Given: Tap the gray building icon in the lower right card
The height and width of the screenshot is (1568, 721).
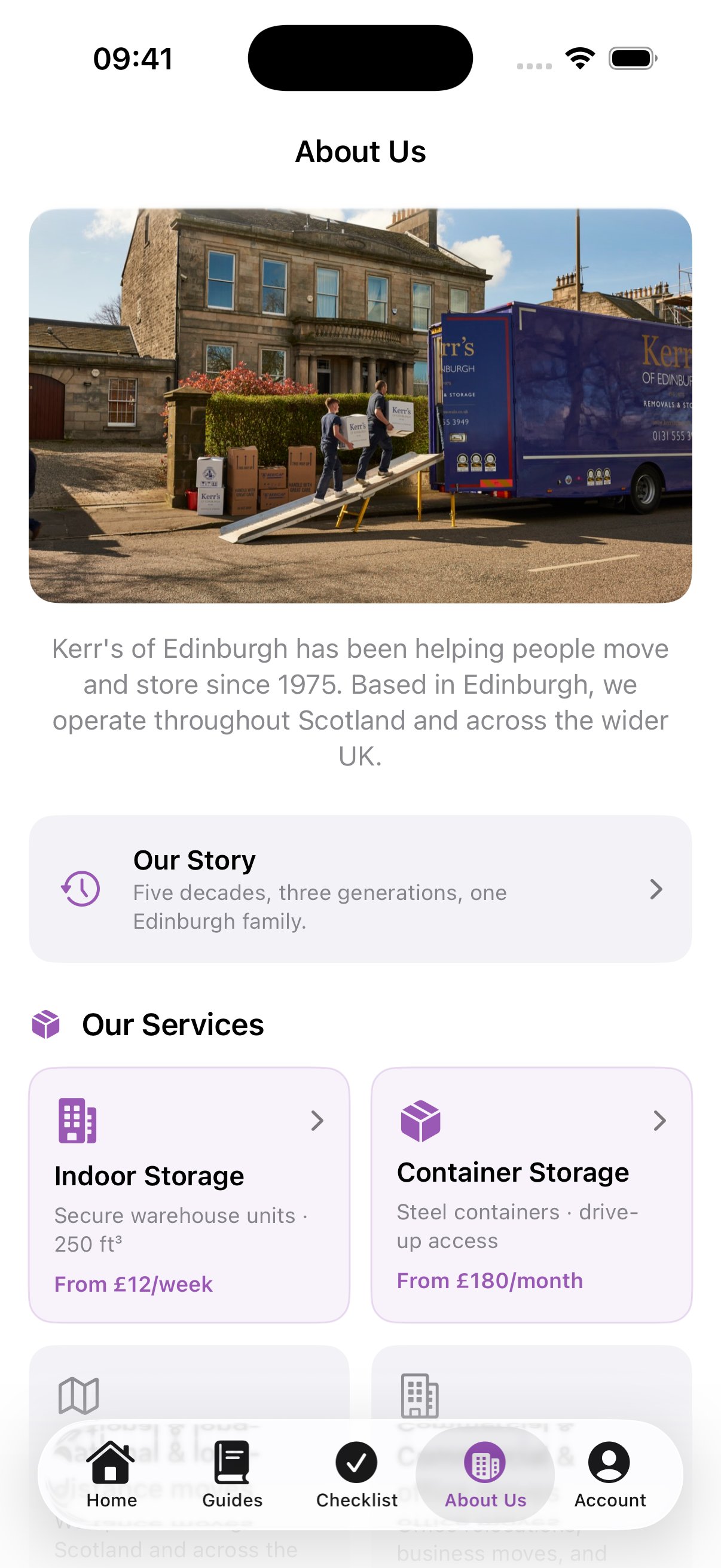Looking at the screenshot, I should tap(421, 1393).
